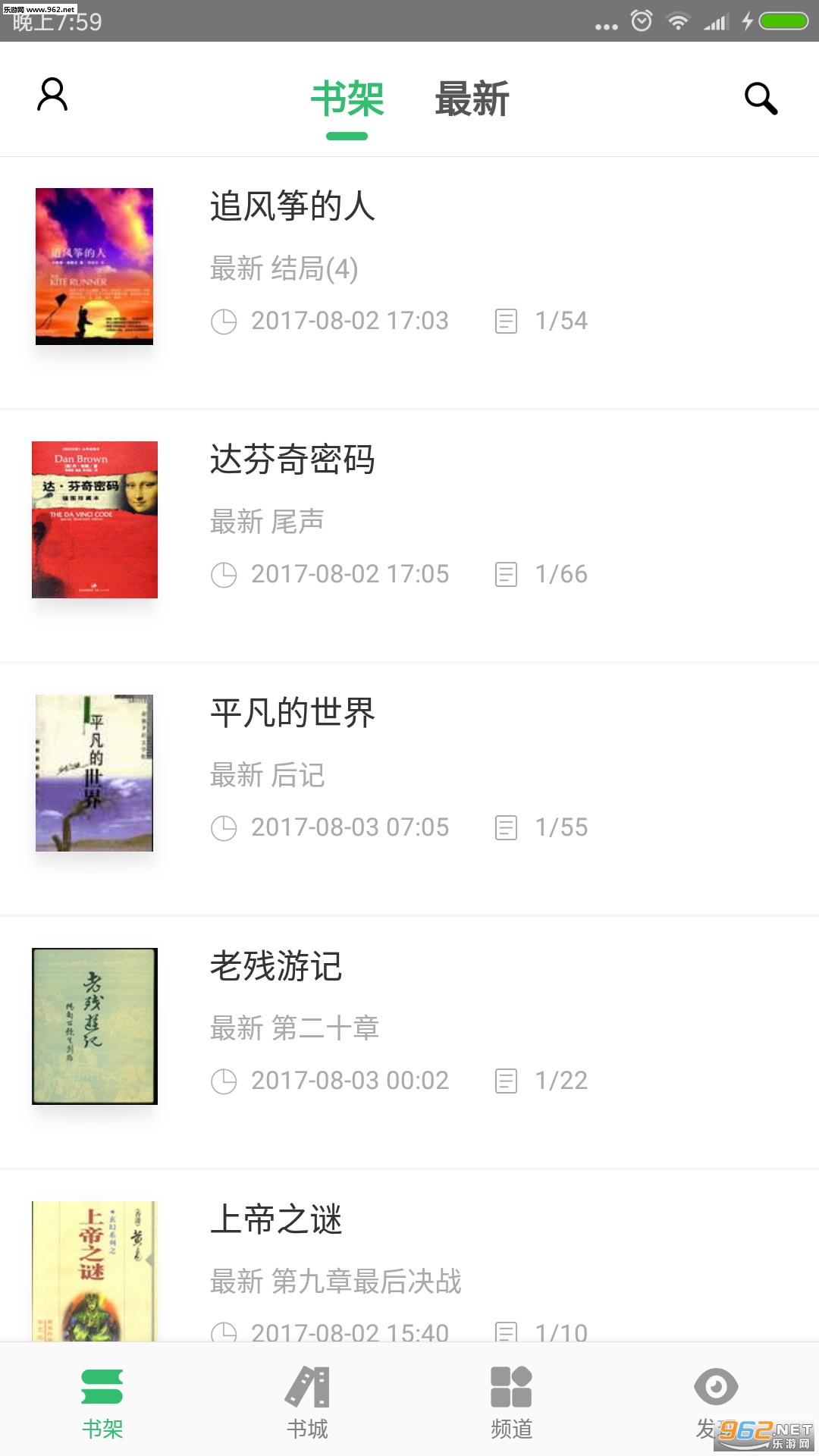Go to 书城 in the bottom bar
The image size is (819, 1456).
point(307,1401)
